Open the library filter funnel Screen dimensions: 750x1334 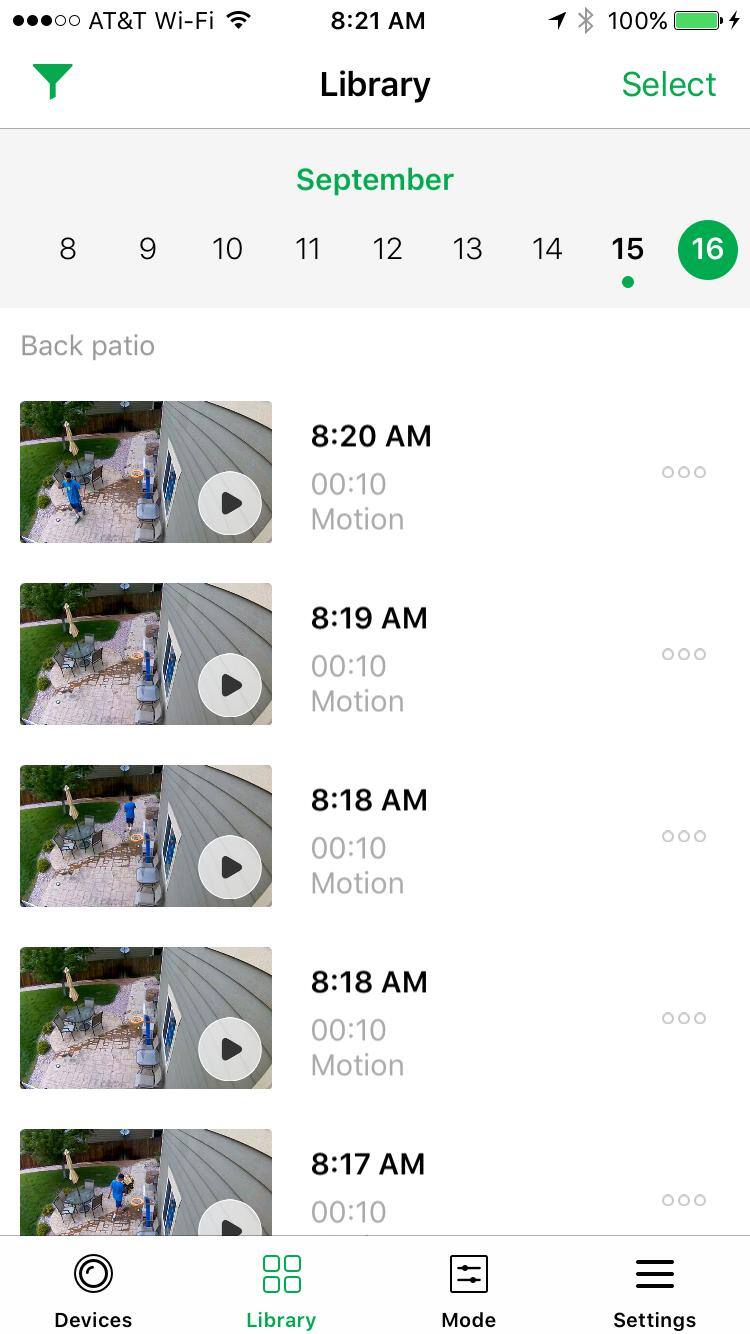pos(52,82)
